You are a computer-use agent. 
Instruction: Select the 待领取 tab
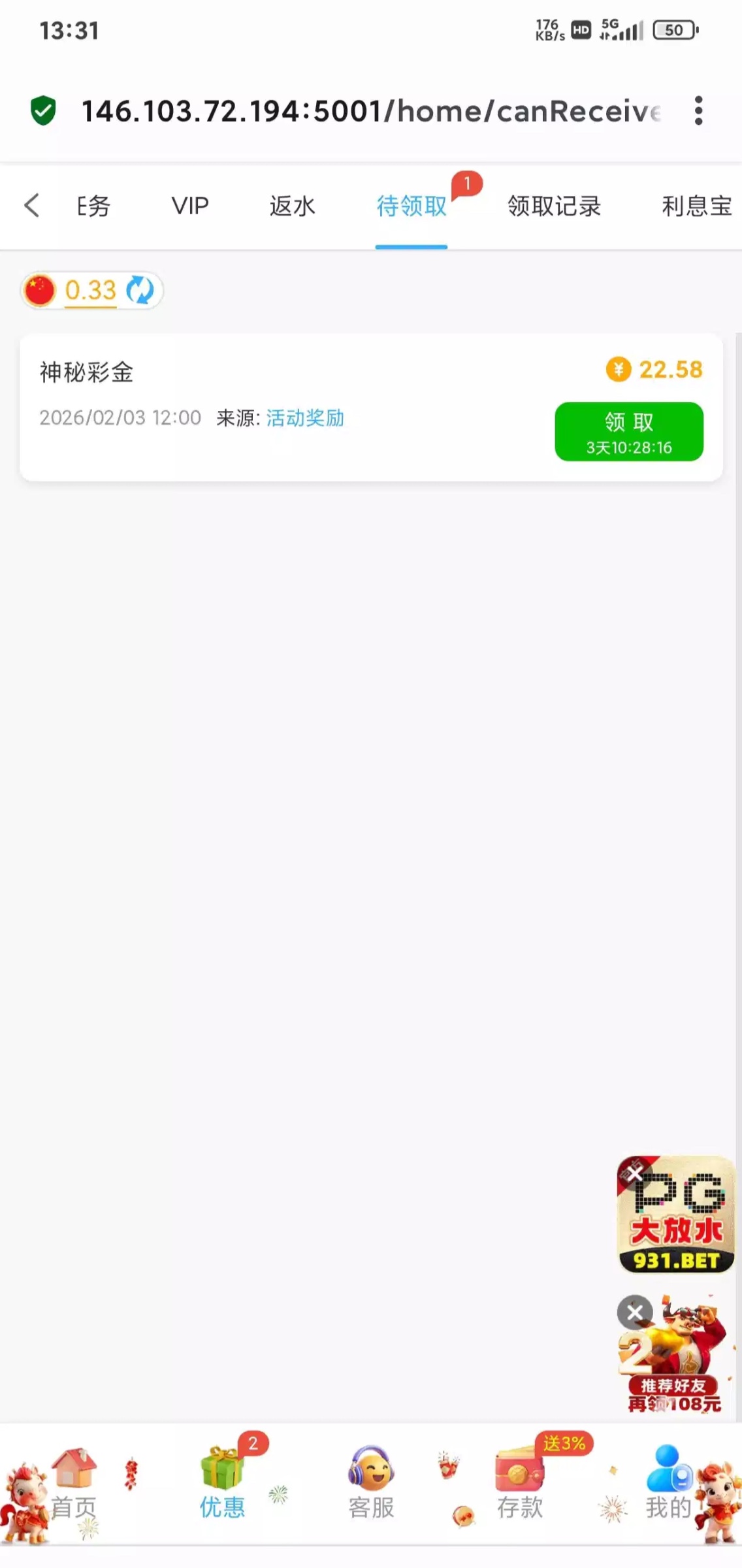coord(411,206)
